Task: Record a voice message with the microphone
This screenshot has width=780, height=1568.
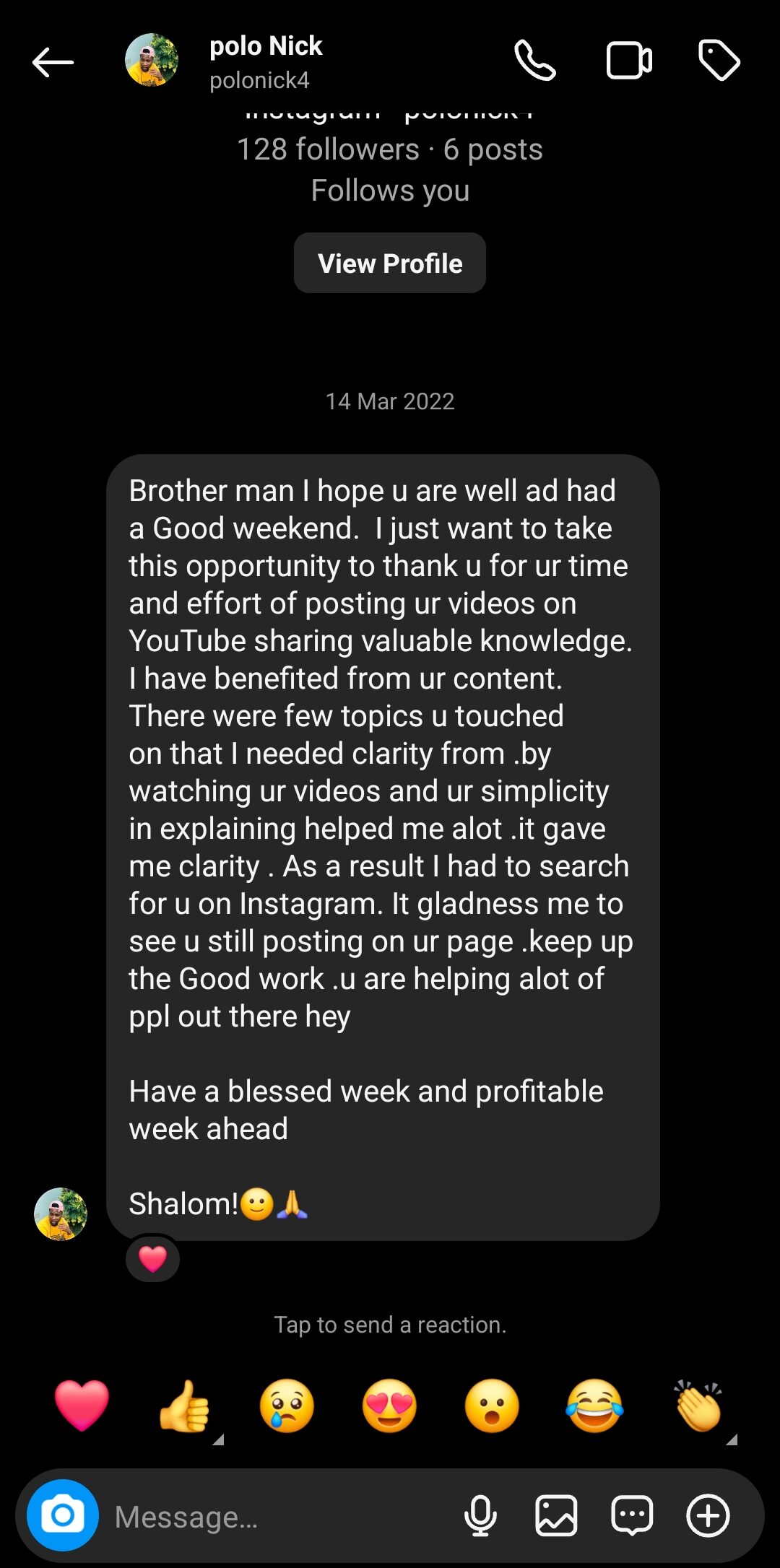Action: (x=480, y=1515)
